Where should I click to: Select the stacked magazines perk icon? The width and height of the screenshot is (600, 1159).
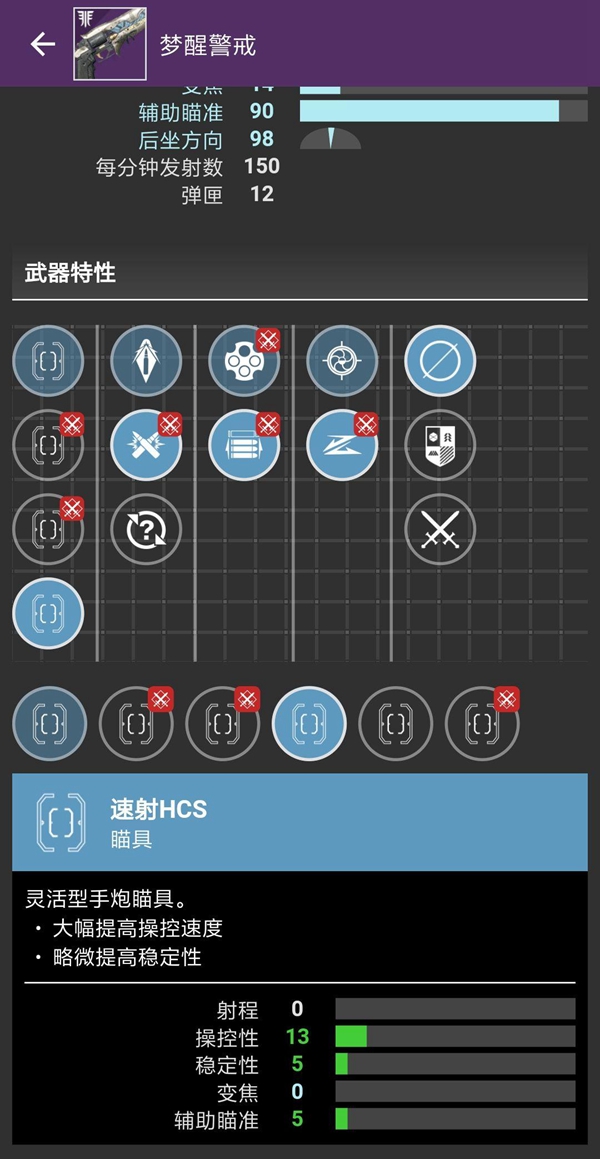[244, 446]
